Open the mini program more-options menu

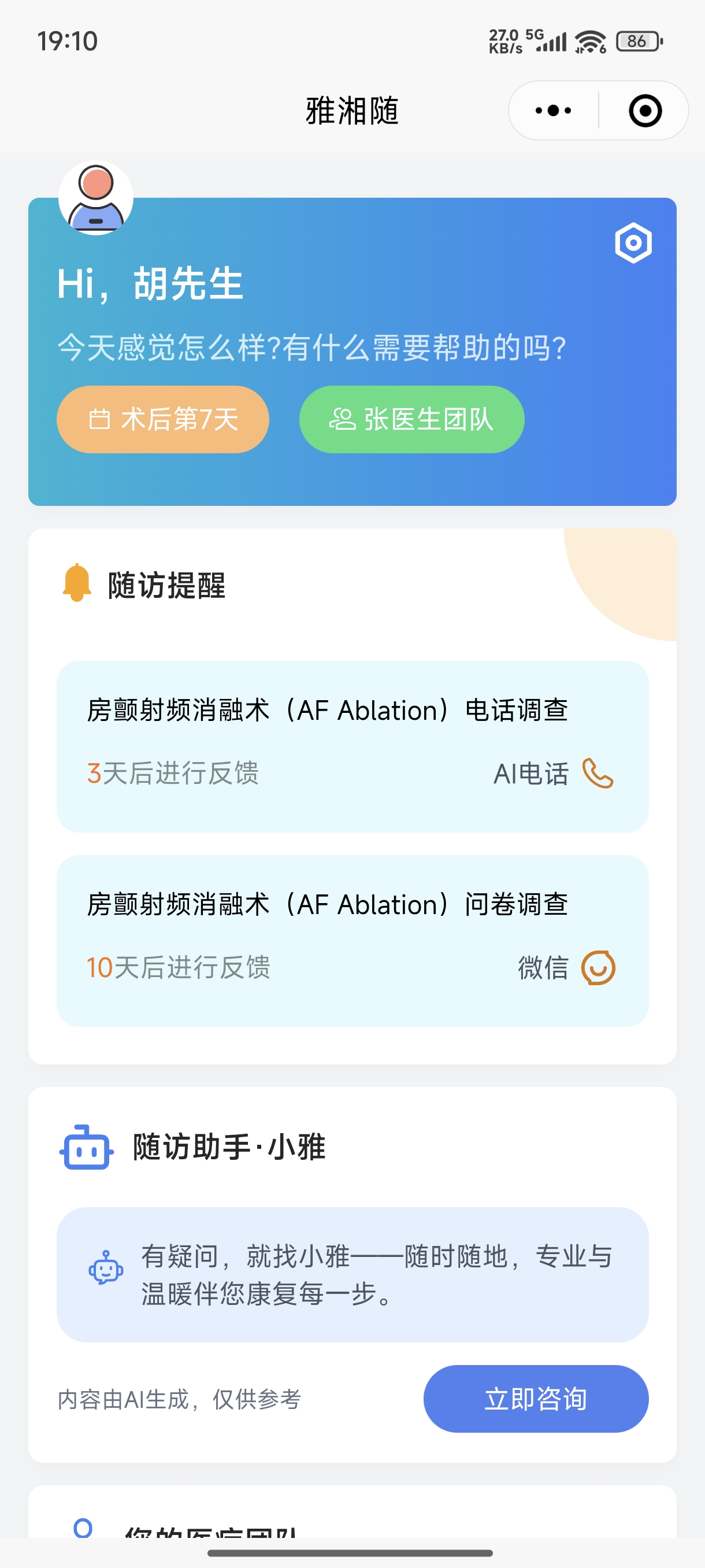553,111
